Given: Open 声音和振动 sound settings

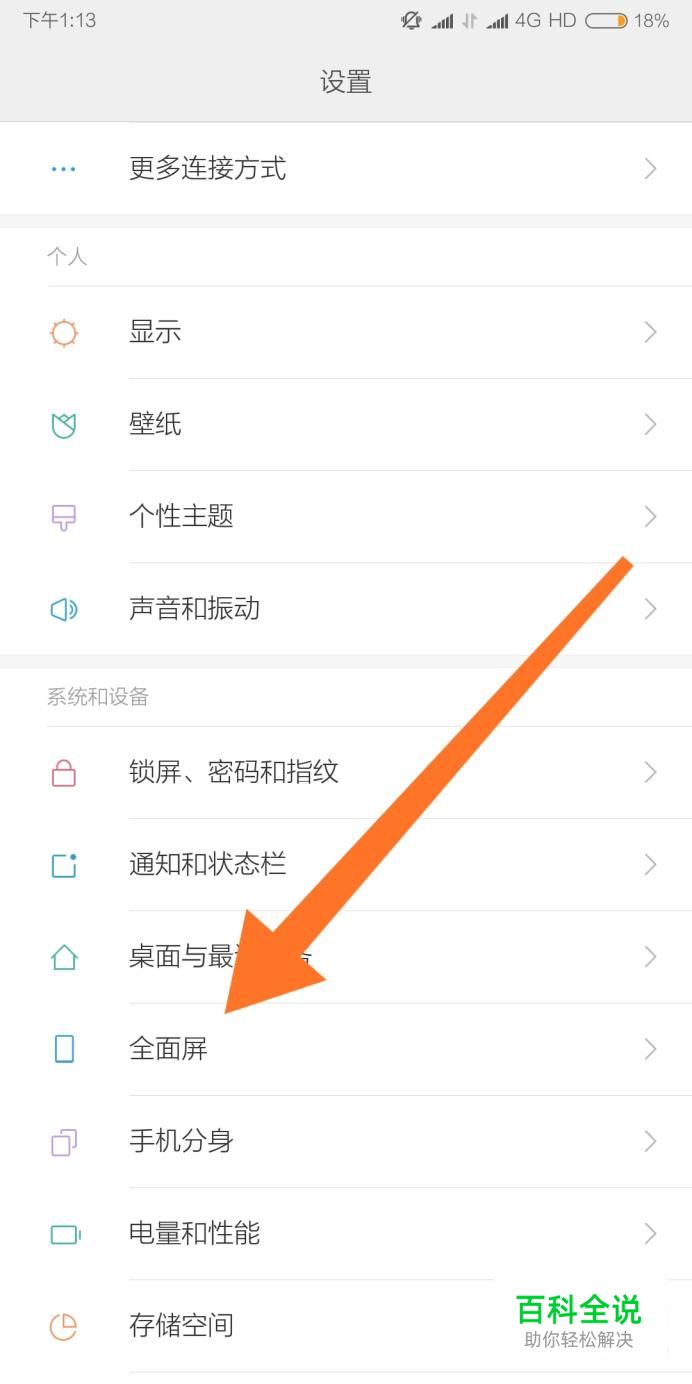Looking at the screenshot, I should pos(194,608).
